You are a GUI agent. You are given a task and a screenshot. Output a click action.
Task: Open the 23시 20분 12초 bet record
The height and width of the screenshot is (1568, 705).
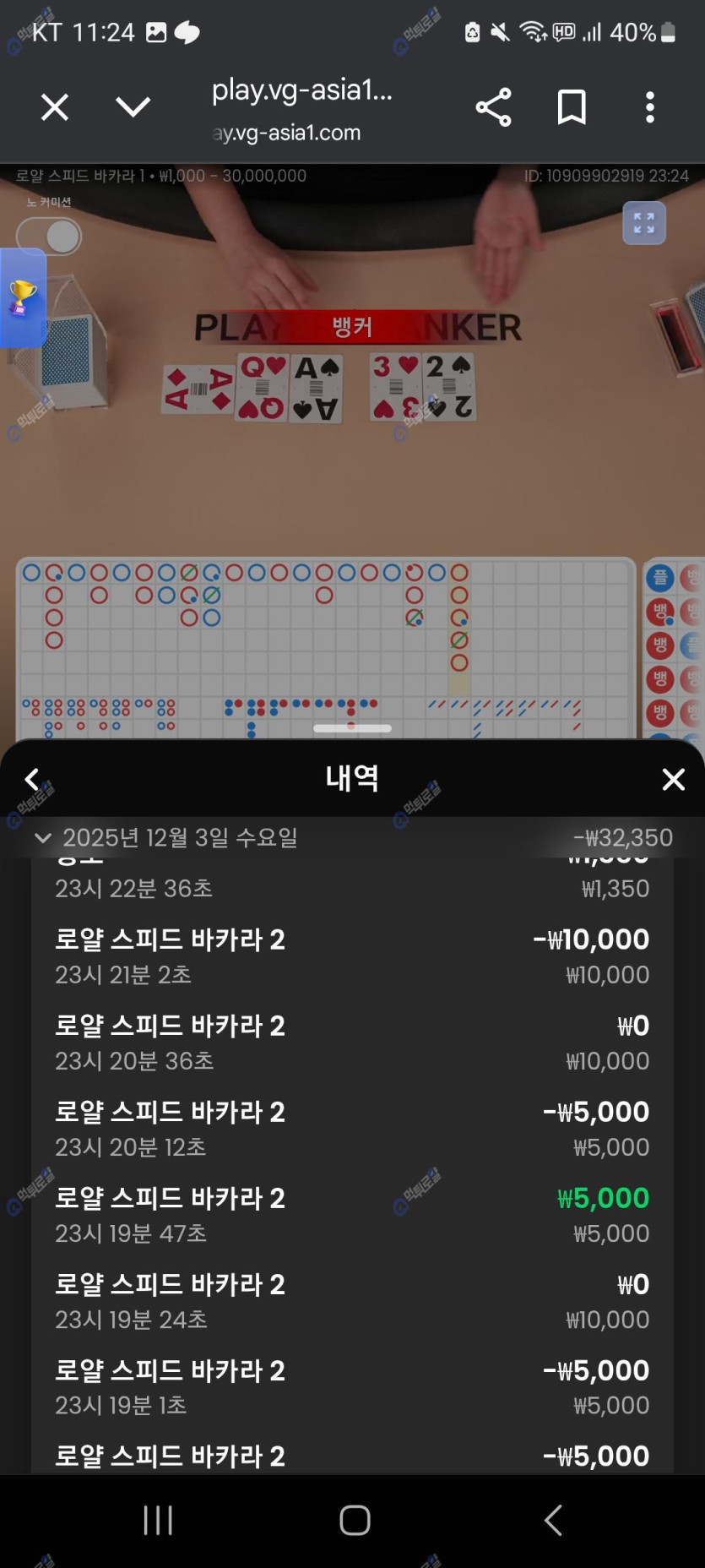pyautogui.click(x=352, y=1129)
